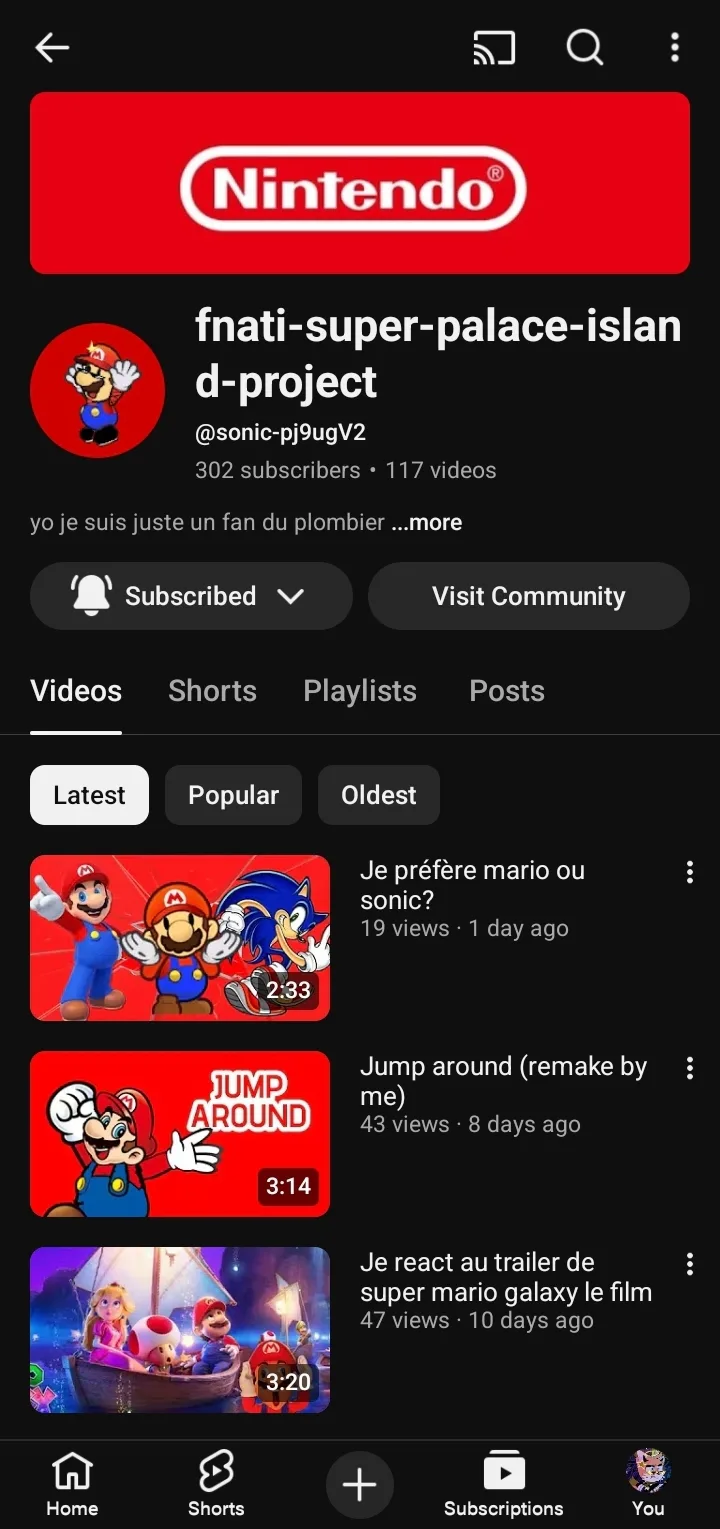Image resolution: width=720 pixels, height=1529 pixels.
Task: Go back to the previous screen
Action: [52, 47]
